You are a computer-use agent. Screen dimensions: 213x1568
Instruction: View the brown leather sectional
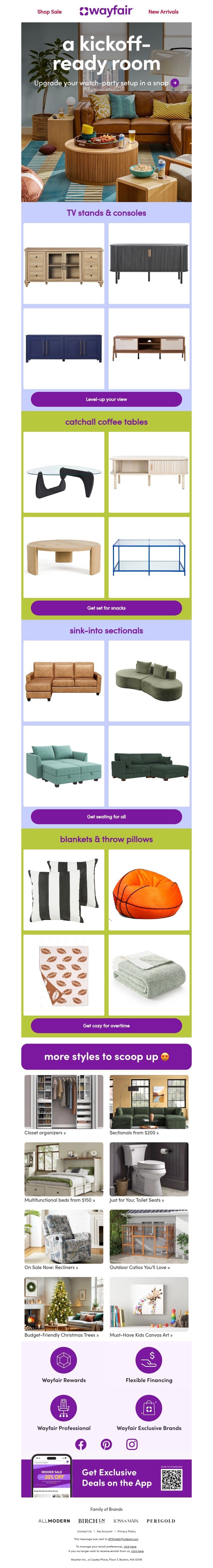(64, 680)
